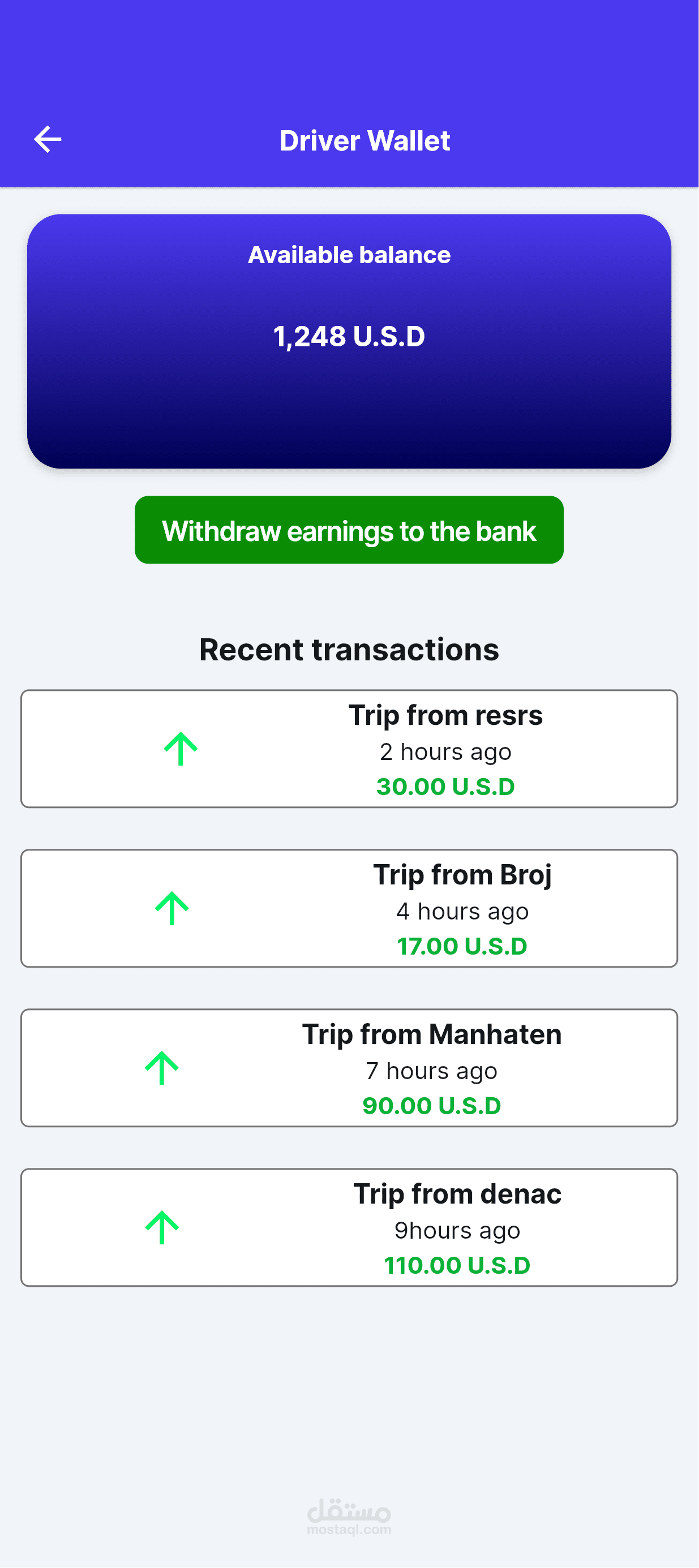The image size is (699, 1568).
Task: Go back from Driver Wallet
Action: pyautogui.click(x=48, y=139)
